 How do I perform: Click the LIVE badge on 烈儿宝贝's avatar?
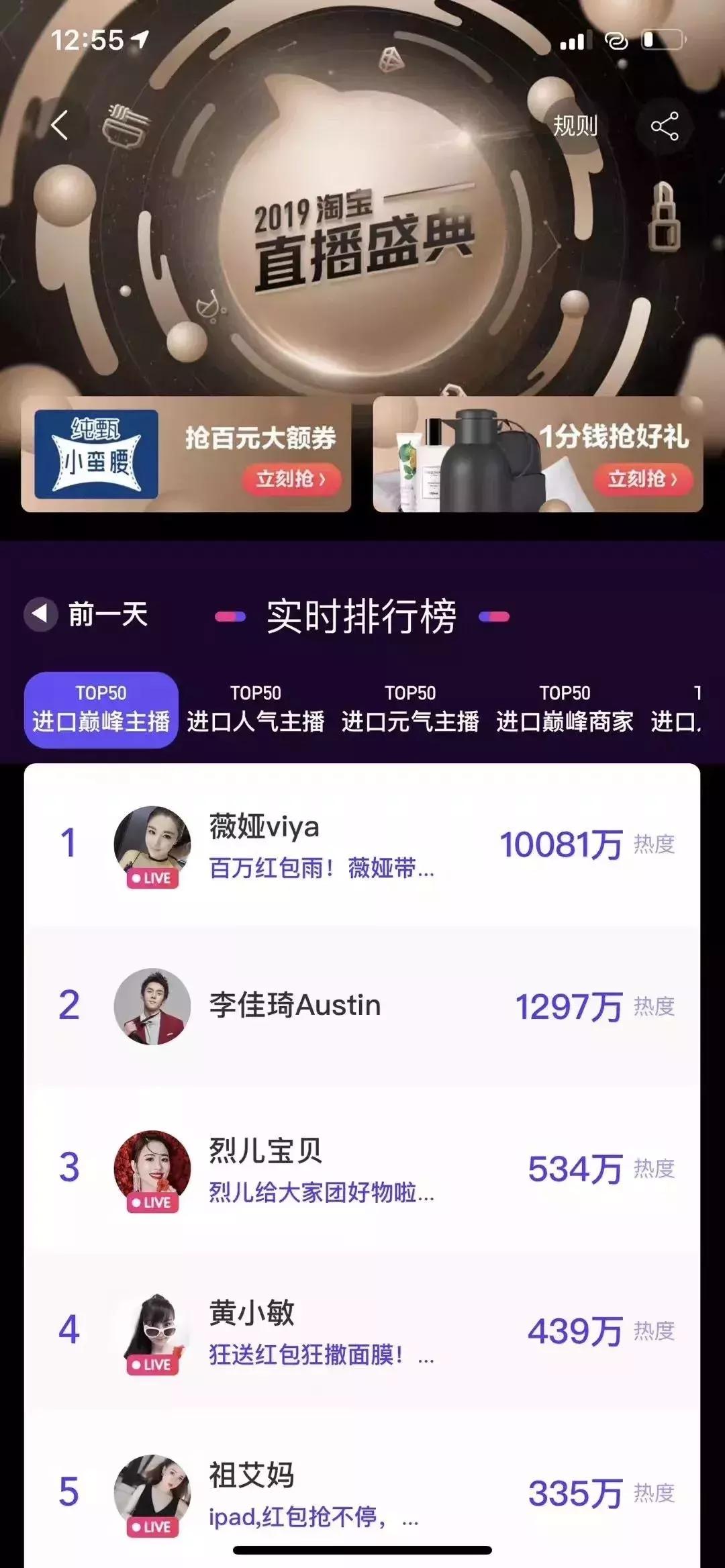[153, 1202]
